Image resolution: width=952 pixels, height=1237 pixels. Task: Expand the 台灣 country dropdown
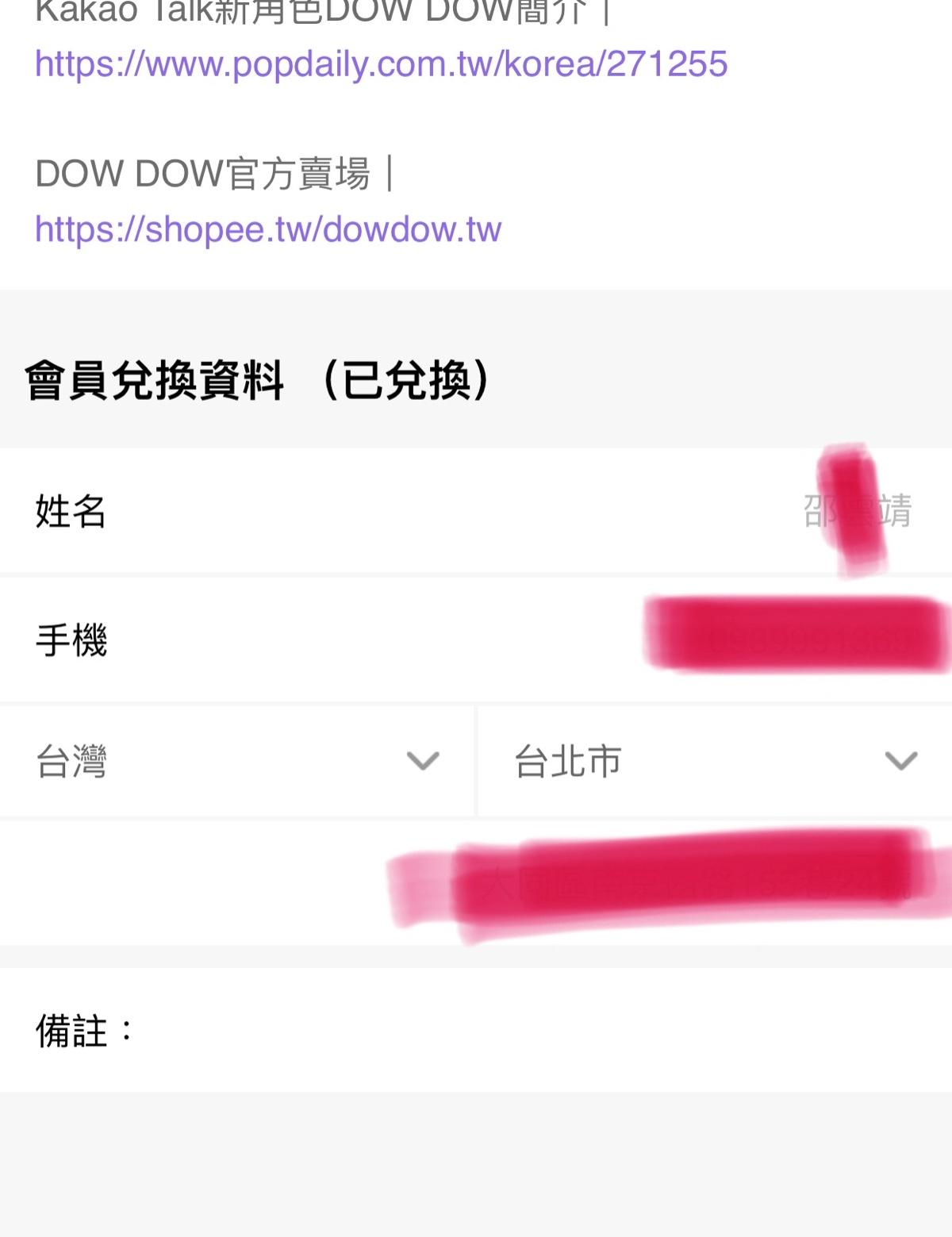(236, 761)
